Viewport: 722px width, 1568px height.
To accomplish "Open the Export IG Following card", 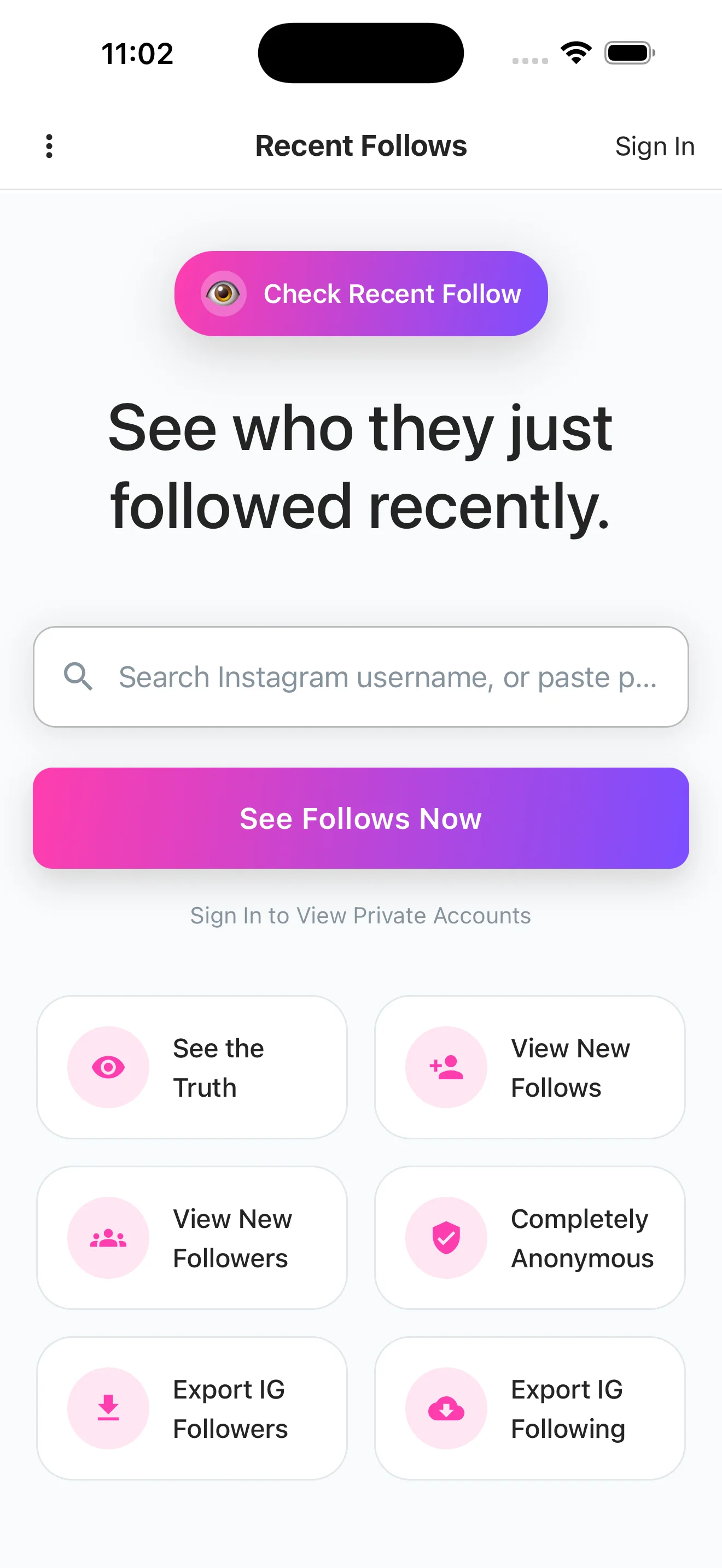I will click(x=529, y=1408).
